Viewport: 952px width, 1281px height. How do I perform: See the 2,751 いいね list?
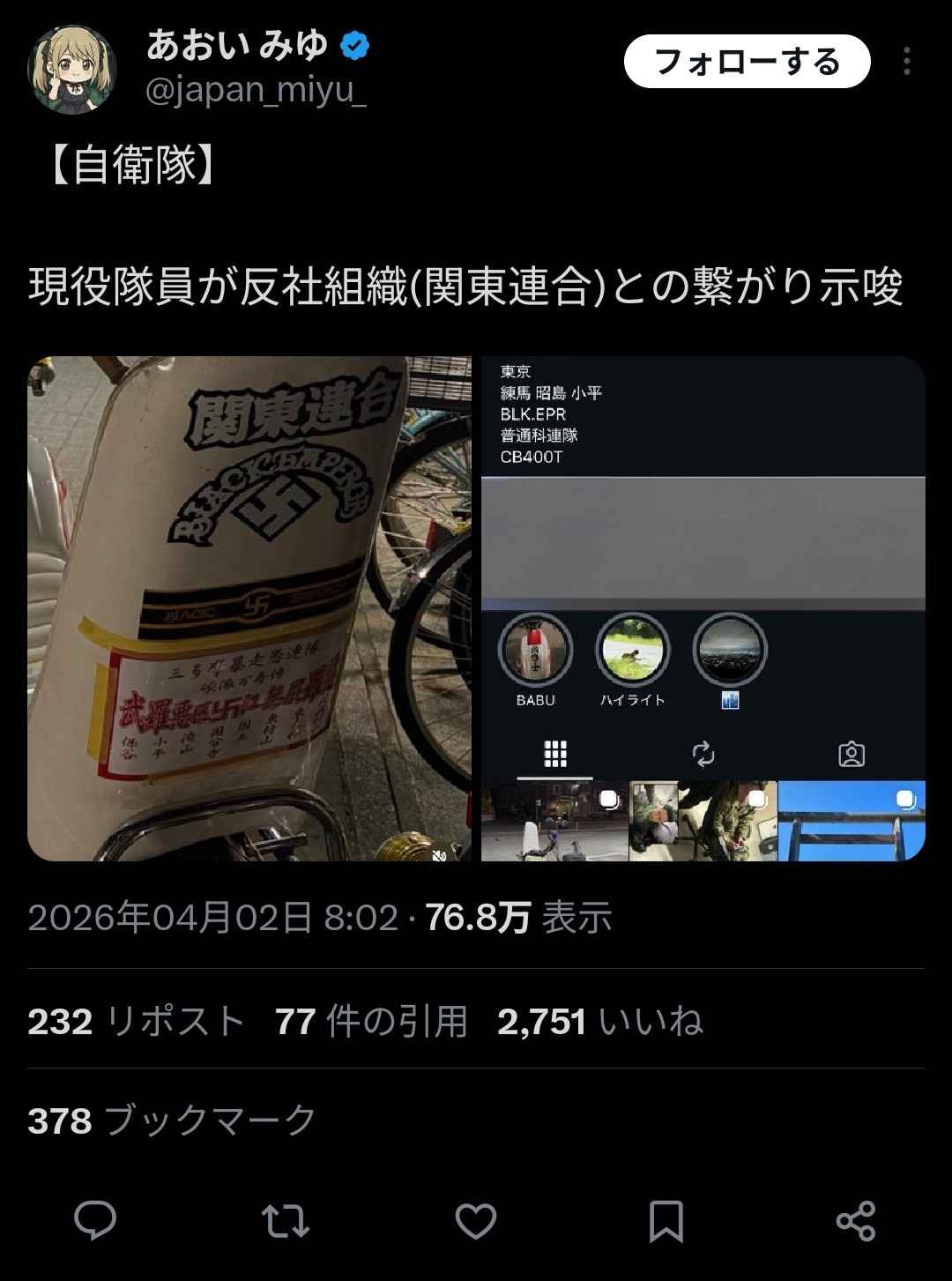[x=599, y=1022]
